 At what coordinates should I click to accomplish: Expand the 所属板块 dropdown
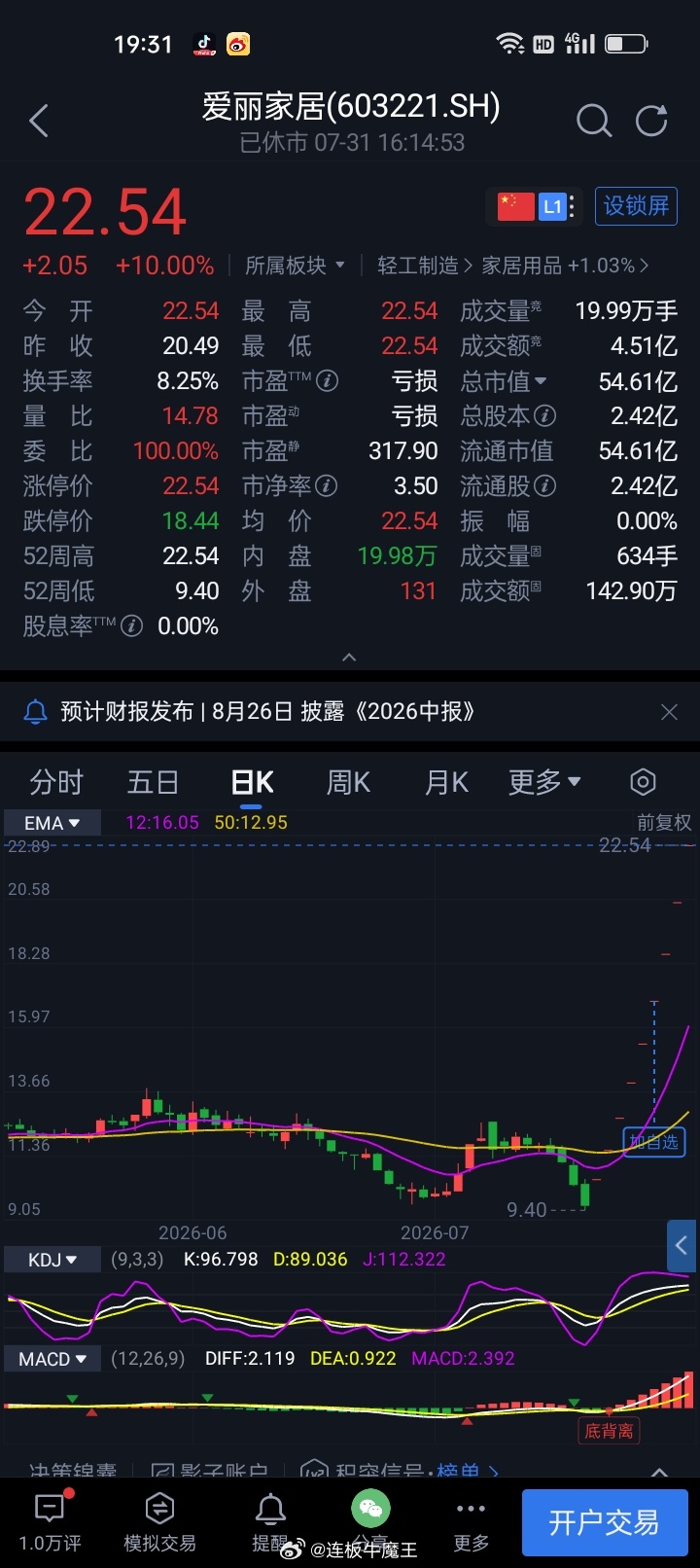pos(296,266)
